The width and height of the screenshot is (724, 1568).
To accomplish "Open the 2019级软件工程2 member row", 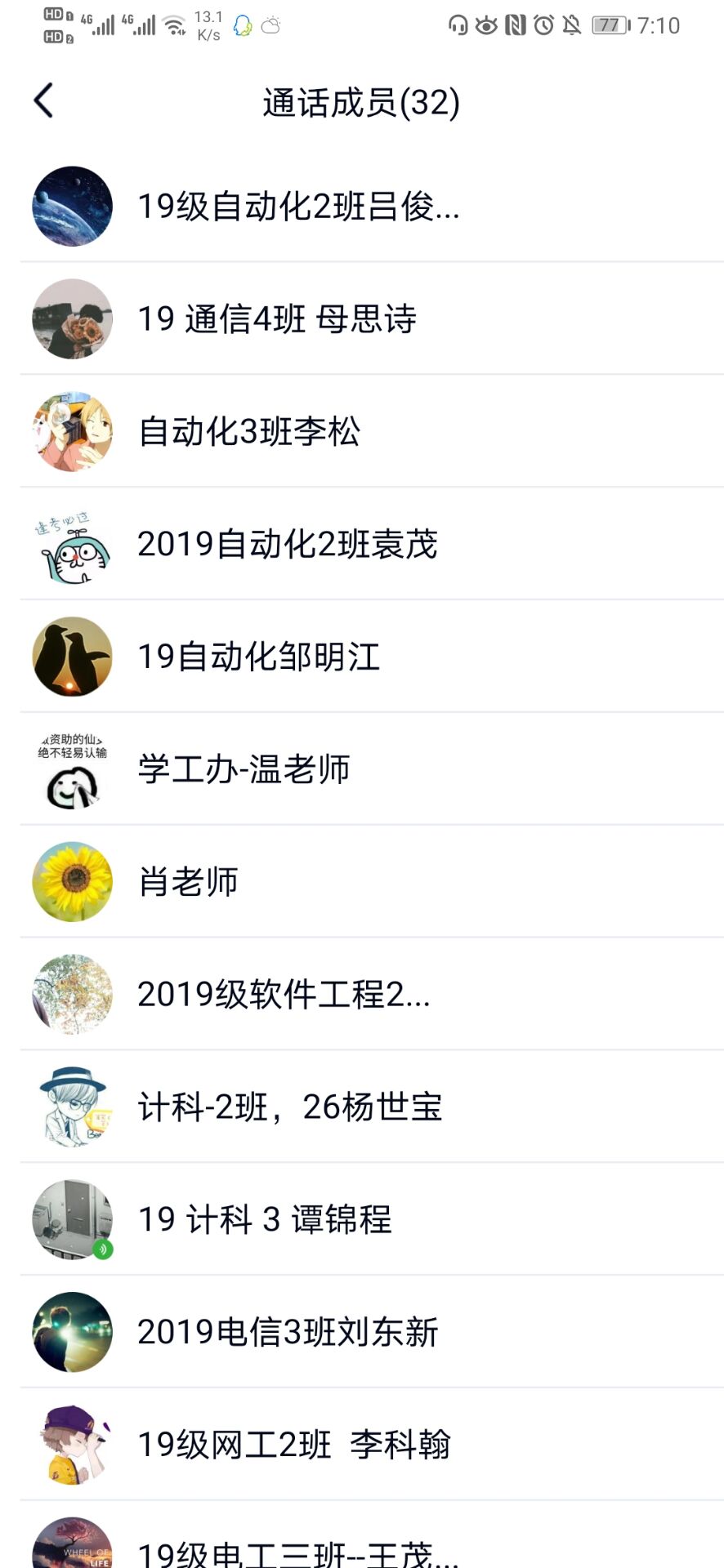I will coord(284,995).
